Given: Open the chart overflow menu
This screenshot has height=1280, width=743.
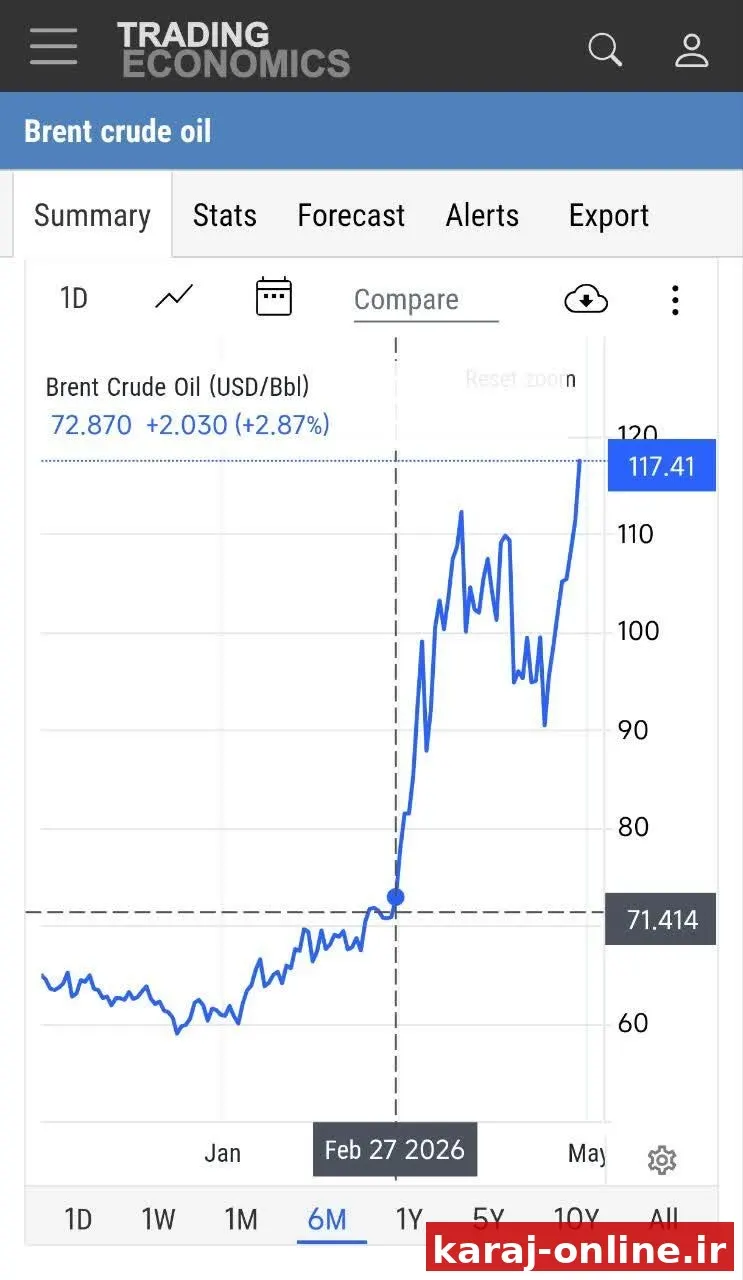Looking at the screenshot, I should (676, 299).
